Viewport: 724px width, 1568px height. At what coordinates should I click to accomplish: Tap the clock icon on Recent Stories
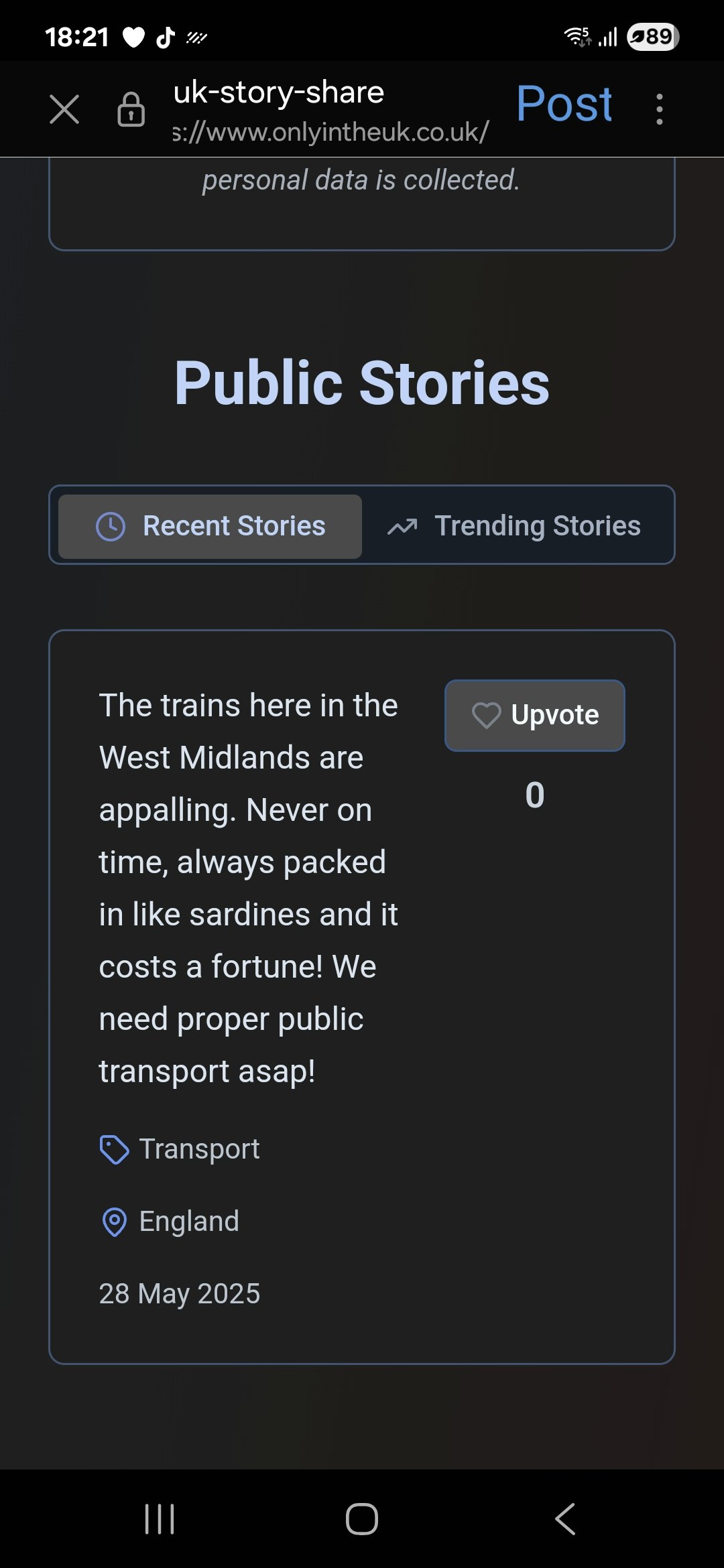[x=111, y=526]
